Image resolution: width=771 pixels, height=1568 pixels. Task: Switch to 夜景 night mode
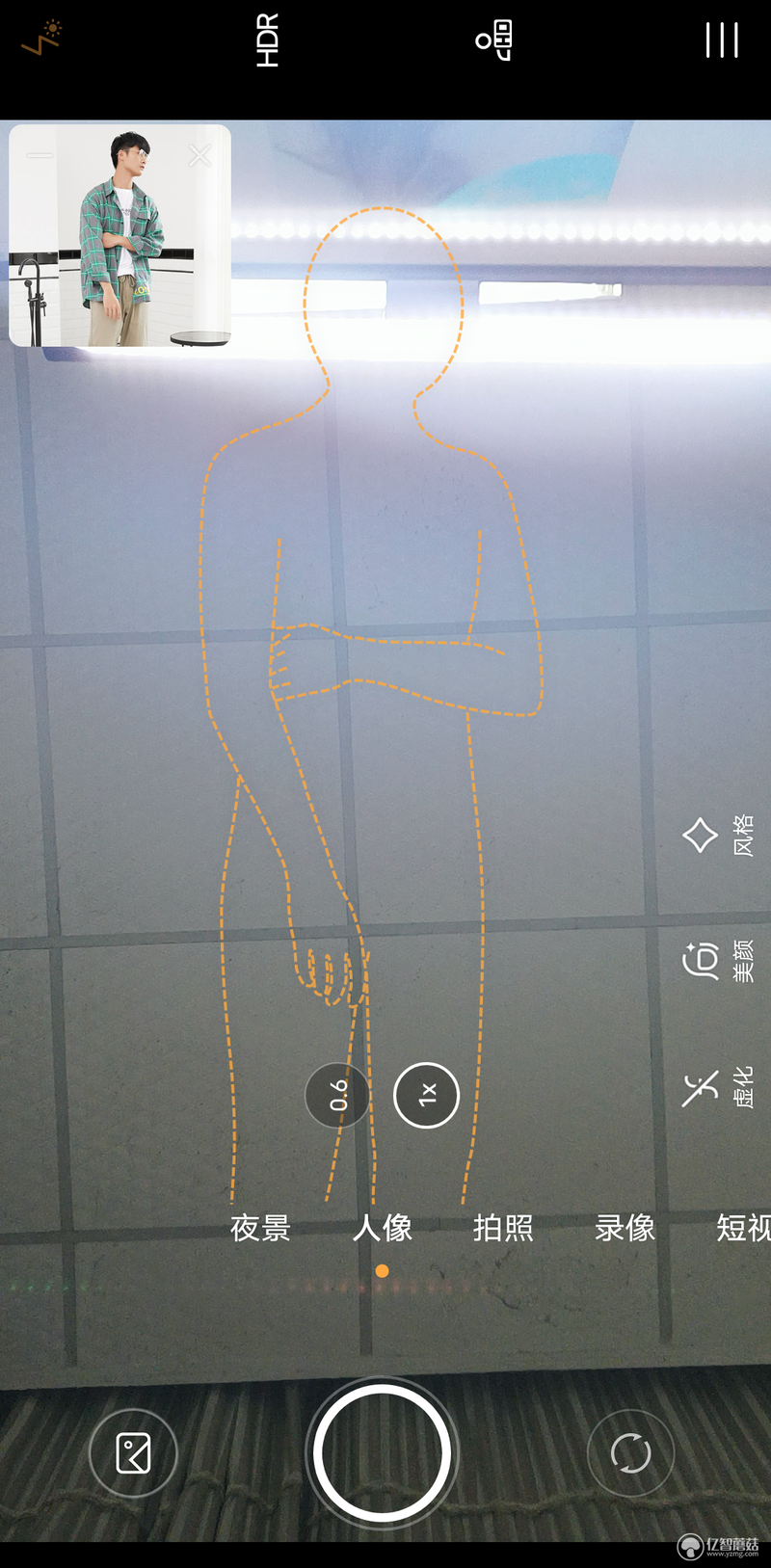coord(260,1228)
